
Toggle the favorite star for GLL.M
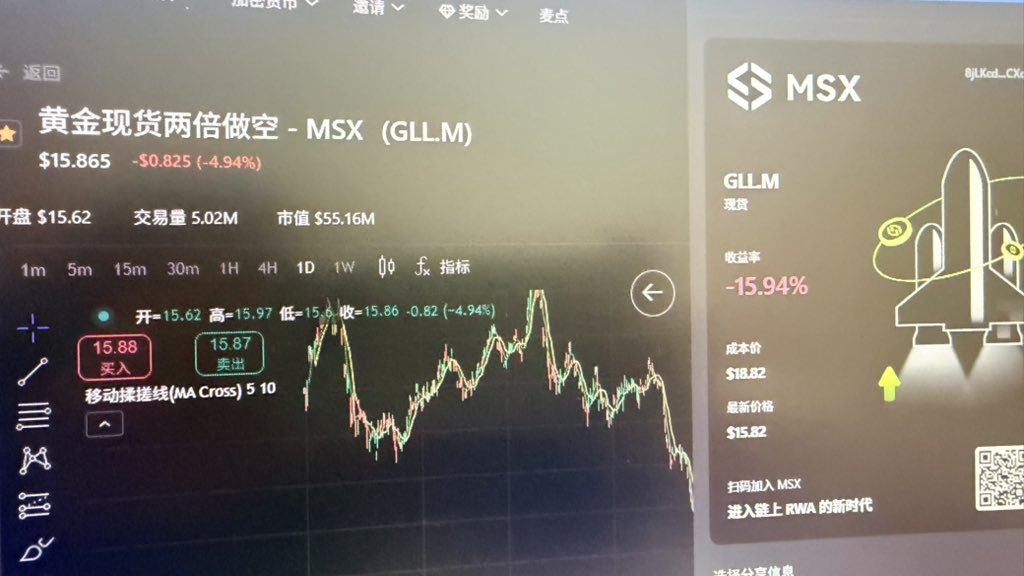point(8,132)
